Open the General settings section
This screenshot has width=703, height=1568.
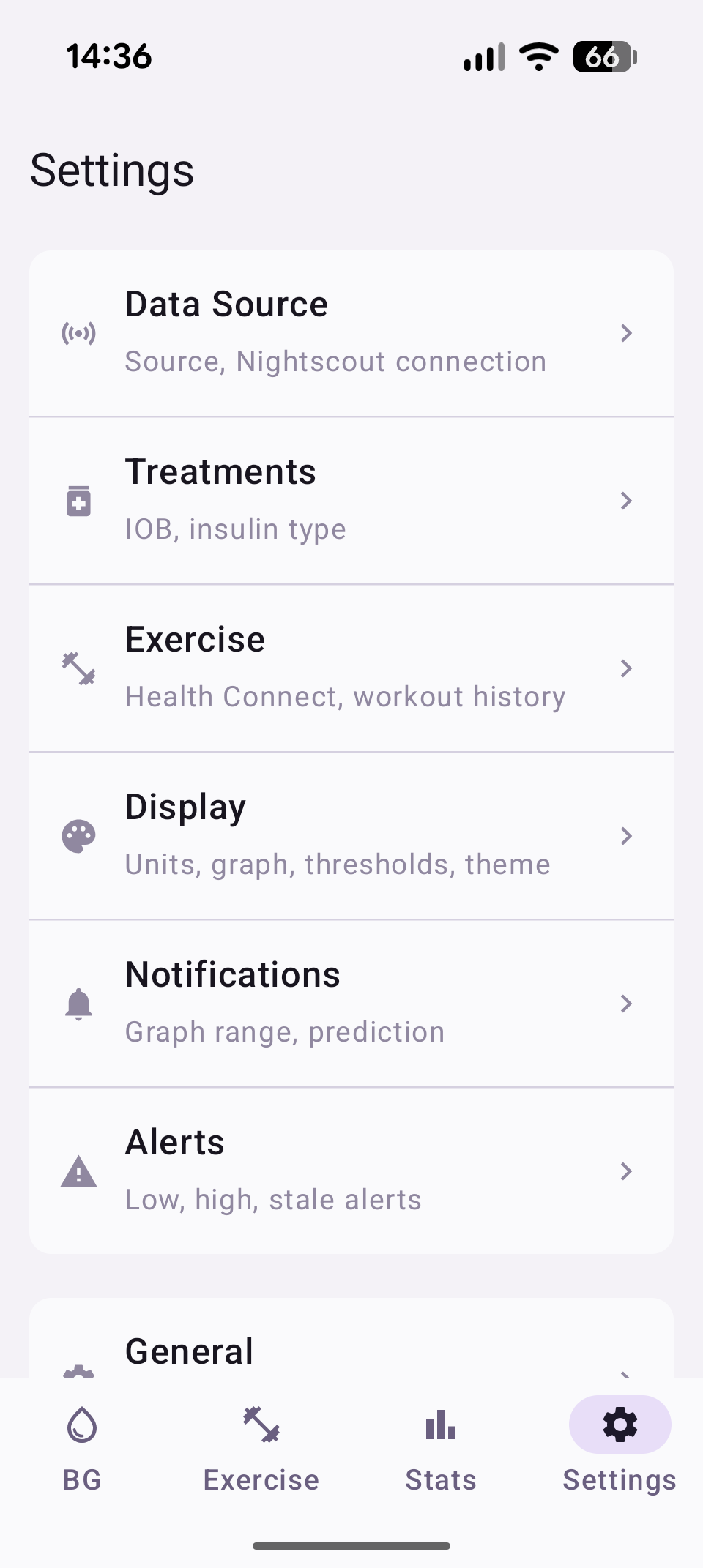(x=351, y=1349)
